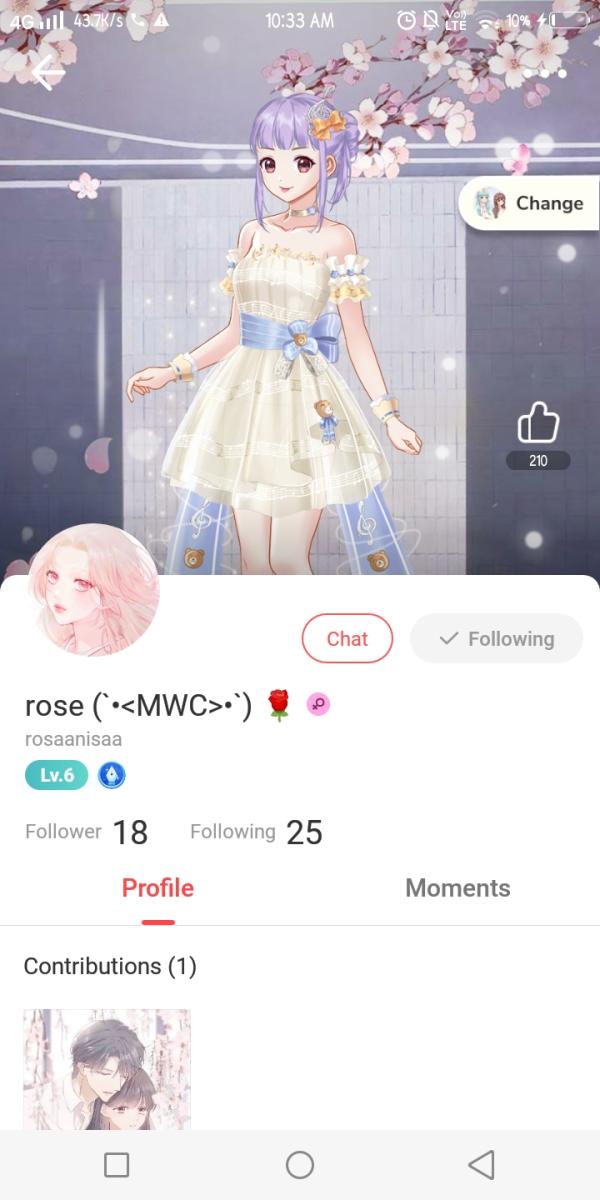This screenshot has height=1200, width=600.
Task: Start a chat with rose
Action: [x=347, y=638]
